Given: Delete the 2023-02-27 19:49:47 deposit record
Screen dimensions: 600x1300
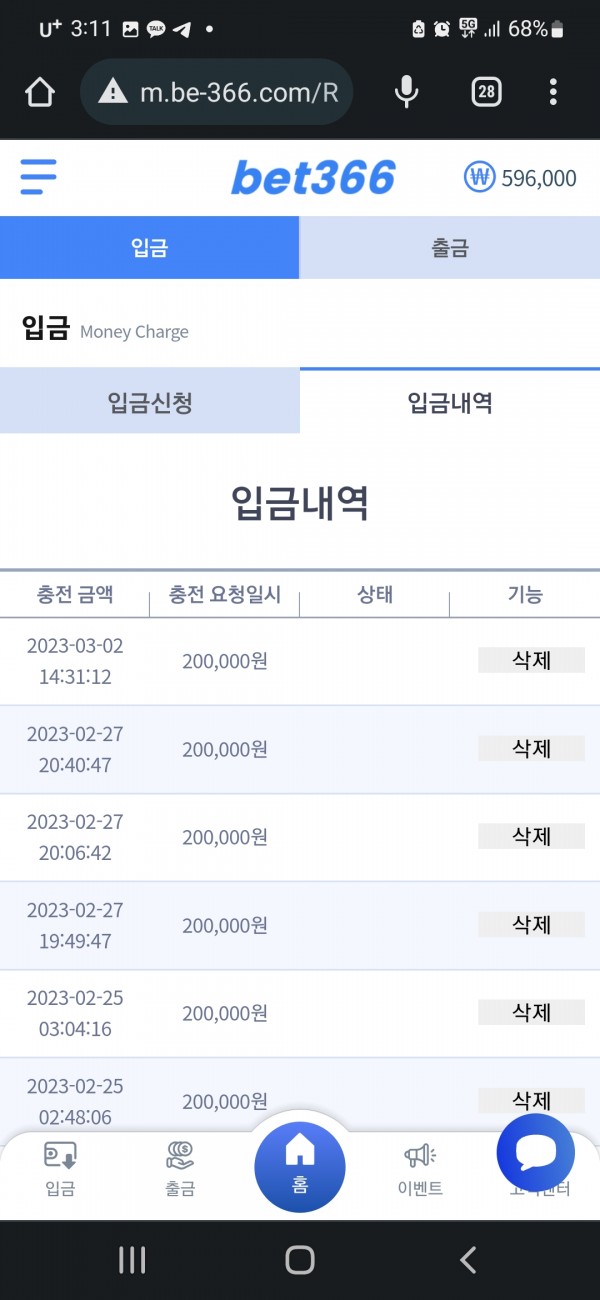Looking at the screenshot, I should pos(531,924).
